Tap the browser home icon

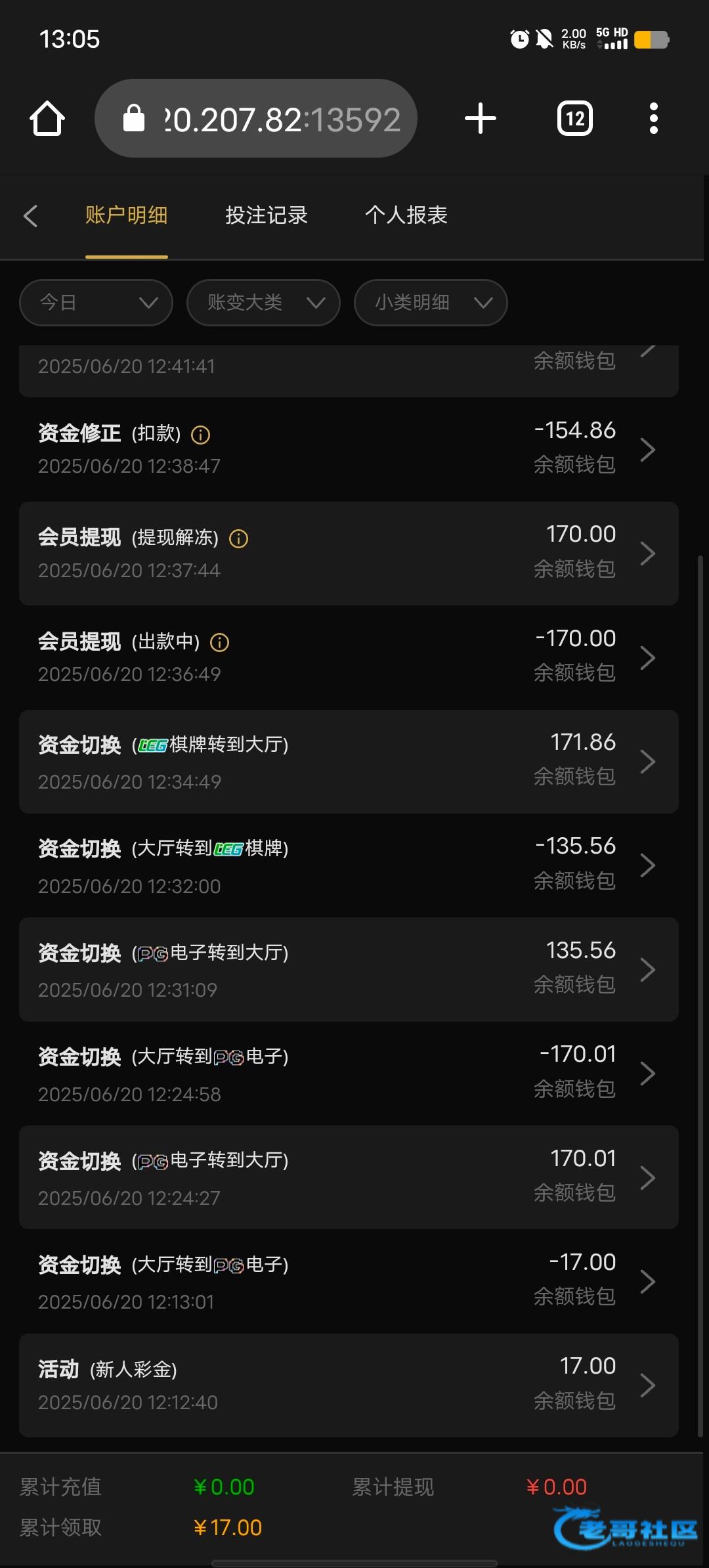coord(47,119)
